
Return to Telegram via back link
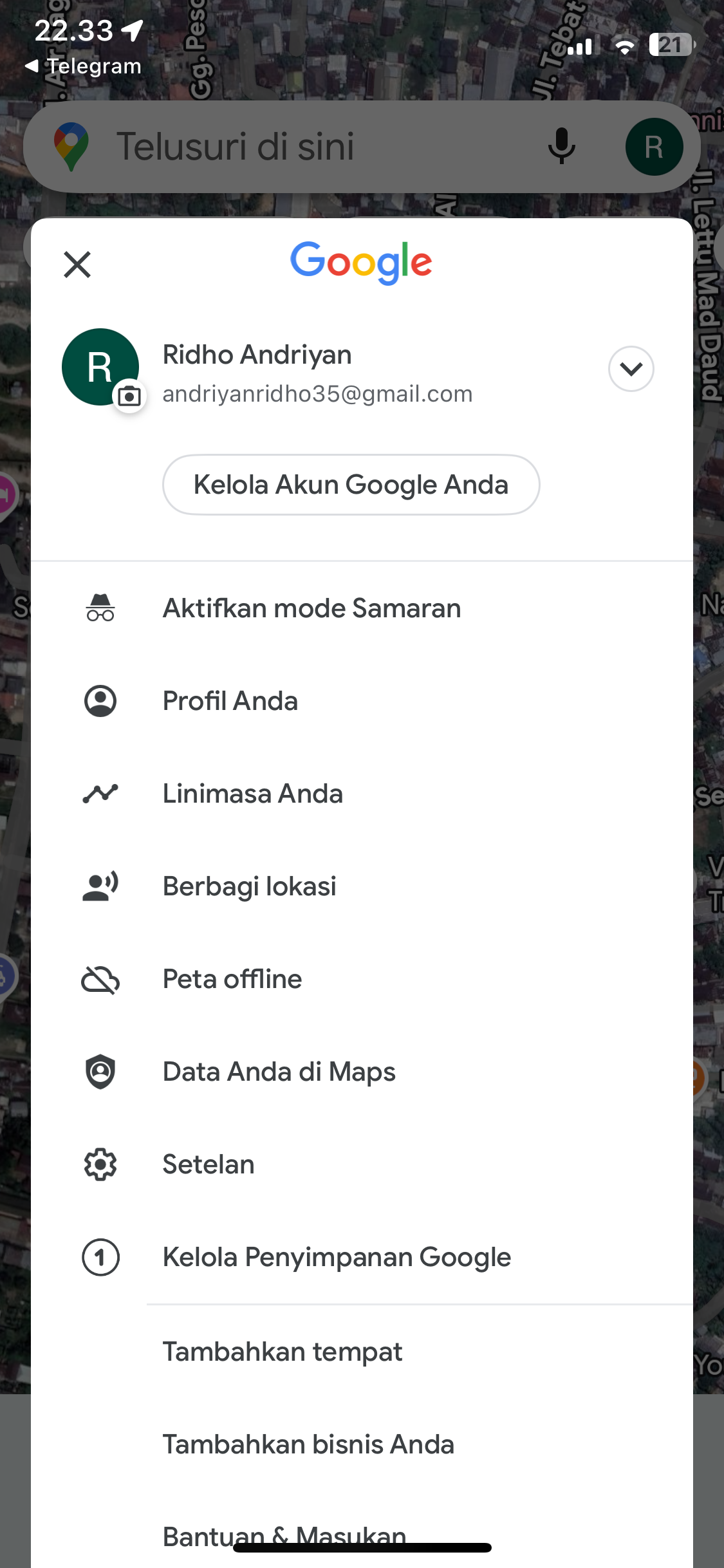pos(82,66)
